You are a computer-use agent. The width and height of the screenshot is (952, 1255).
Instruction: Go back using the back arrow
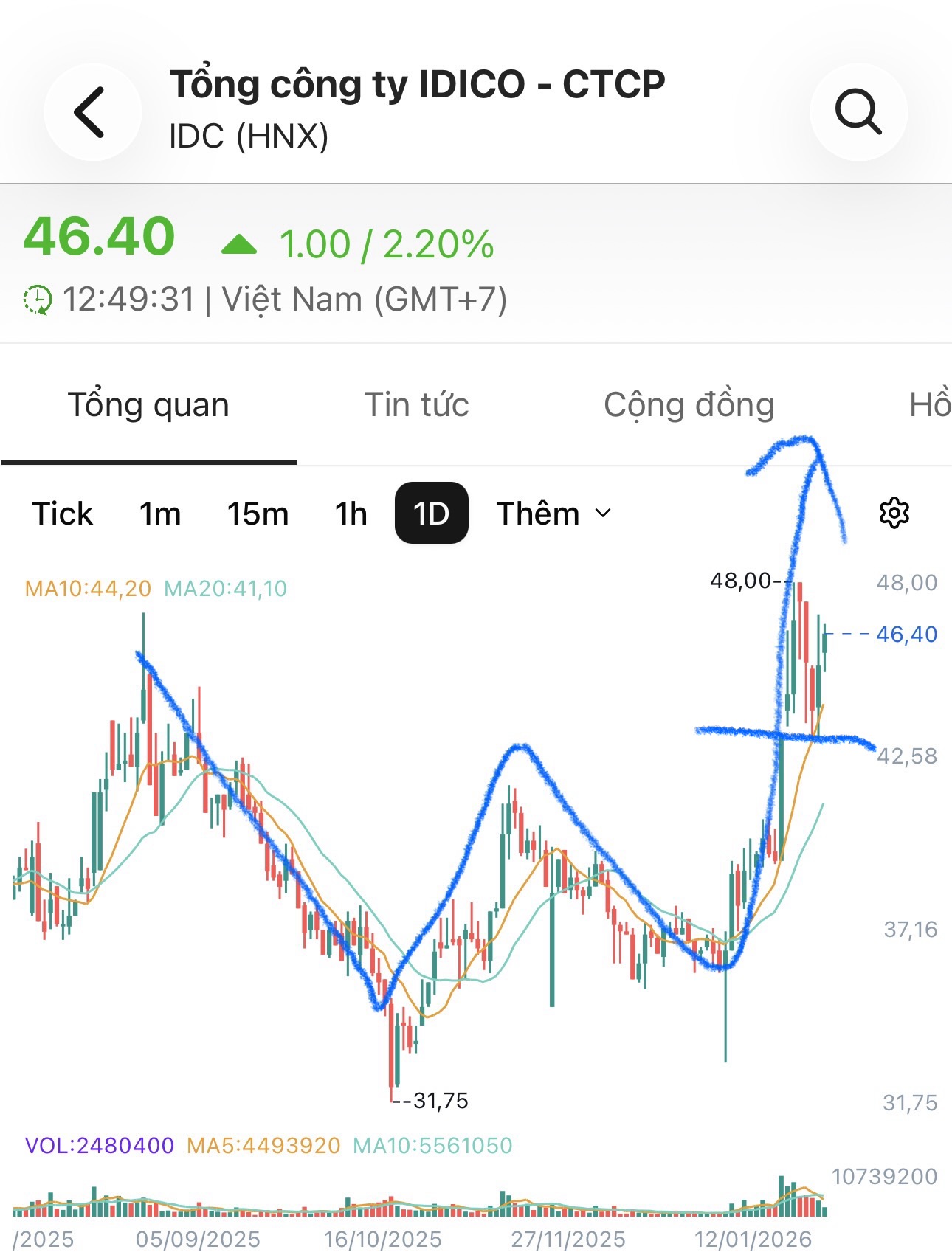(x=92, y=112)
